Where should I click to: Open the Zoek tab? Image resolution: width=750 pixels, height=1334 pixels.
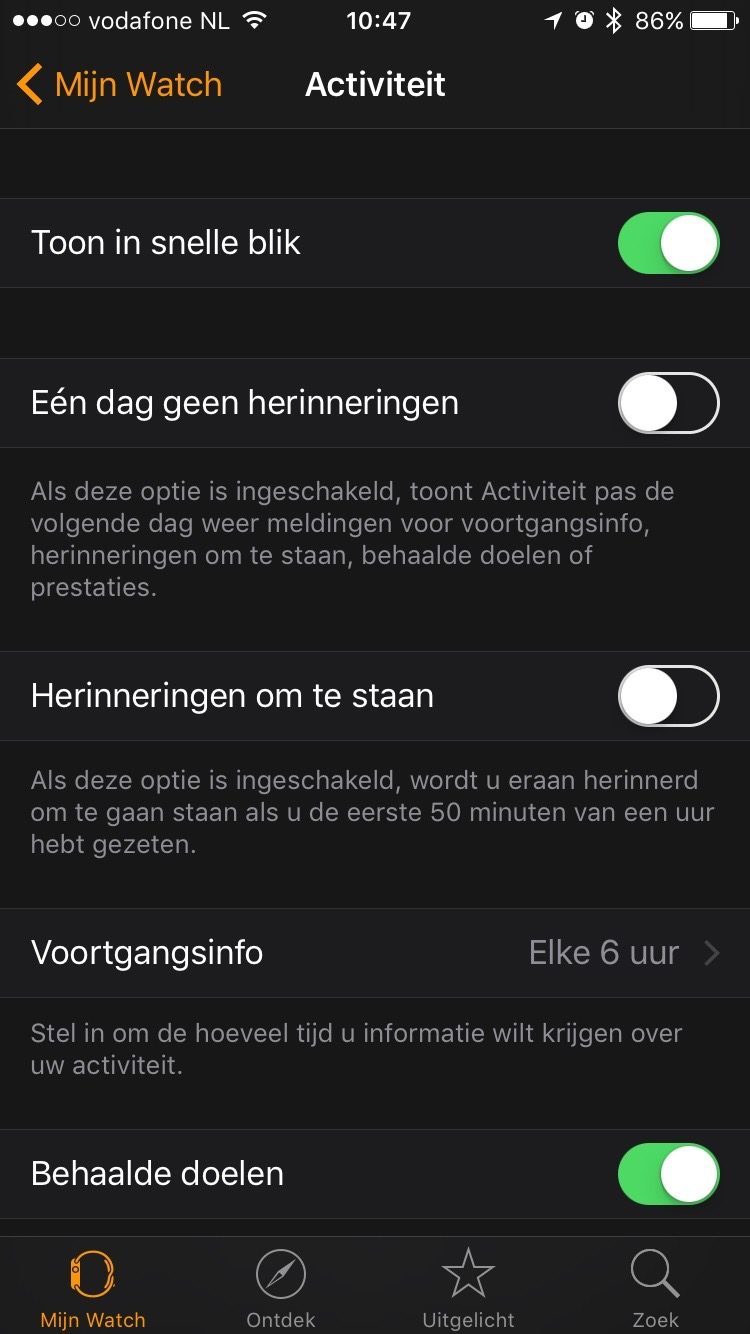point(656,1288)
